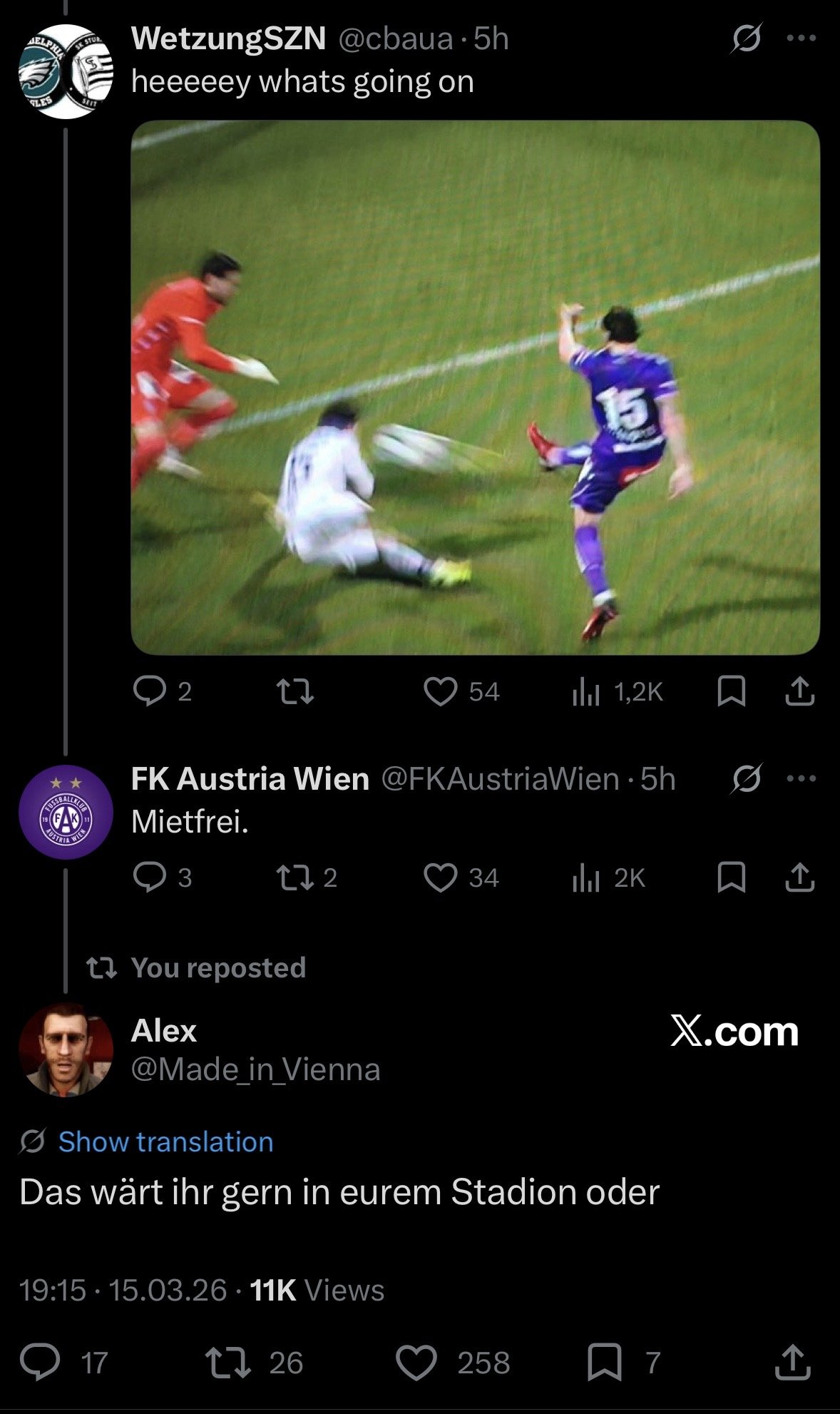Like WetzungSZN's post

click(440, 691)
